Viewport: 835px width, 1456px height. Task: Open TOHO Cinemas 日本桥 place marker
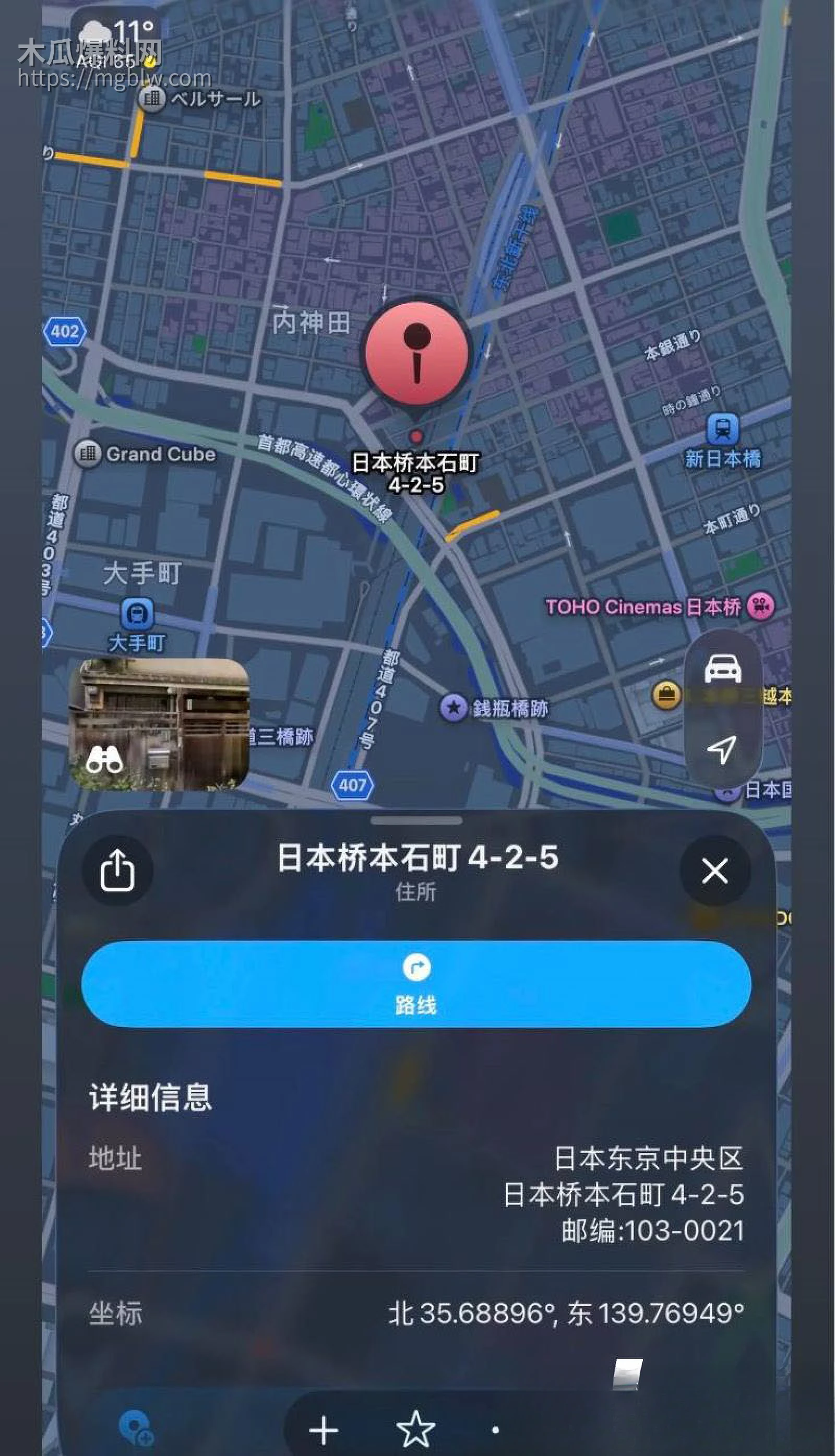coord(761,606)
